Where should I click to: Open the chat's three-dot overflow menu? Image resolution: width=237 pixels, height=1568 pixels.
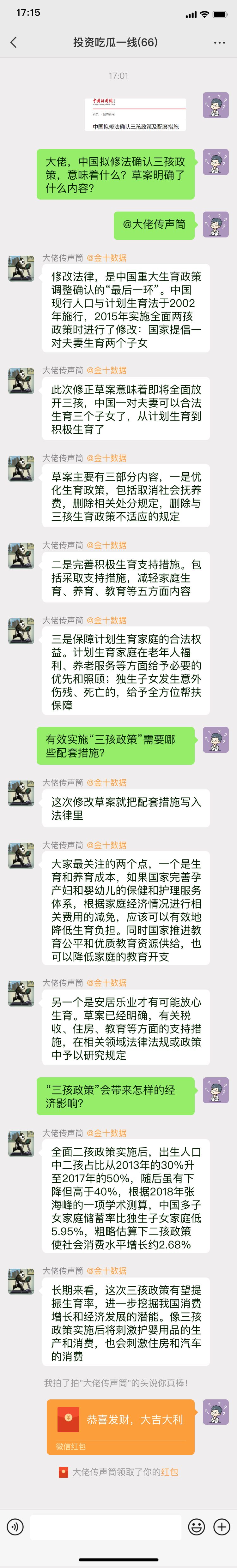coord(219,43)
